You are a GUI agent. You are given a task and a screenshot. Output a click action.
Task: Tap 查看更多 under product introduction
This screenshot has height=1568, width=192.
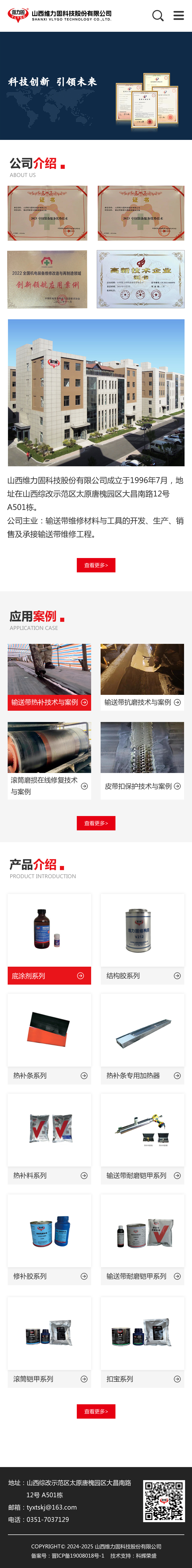(96, 1411)
